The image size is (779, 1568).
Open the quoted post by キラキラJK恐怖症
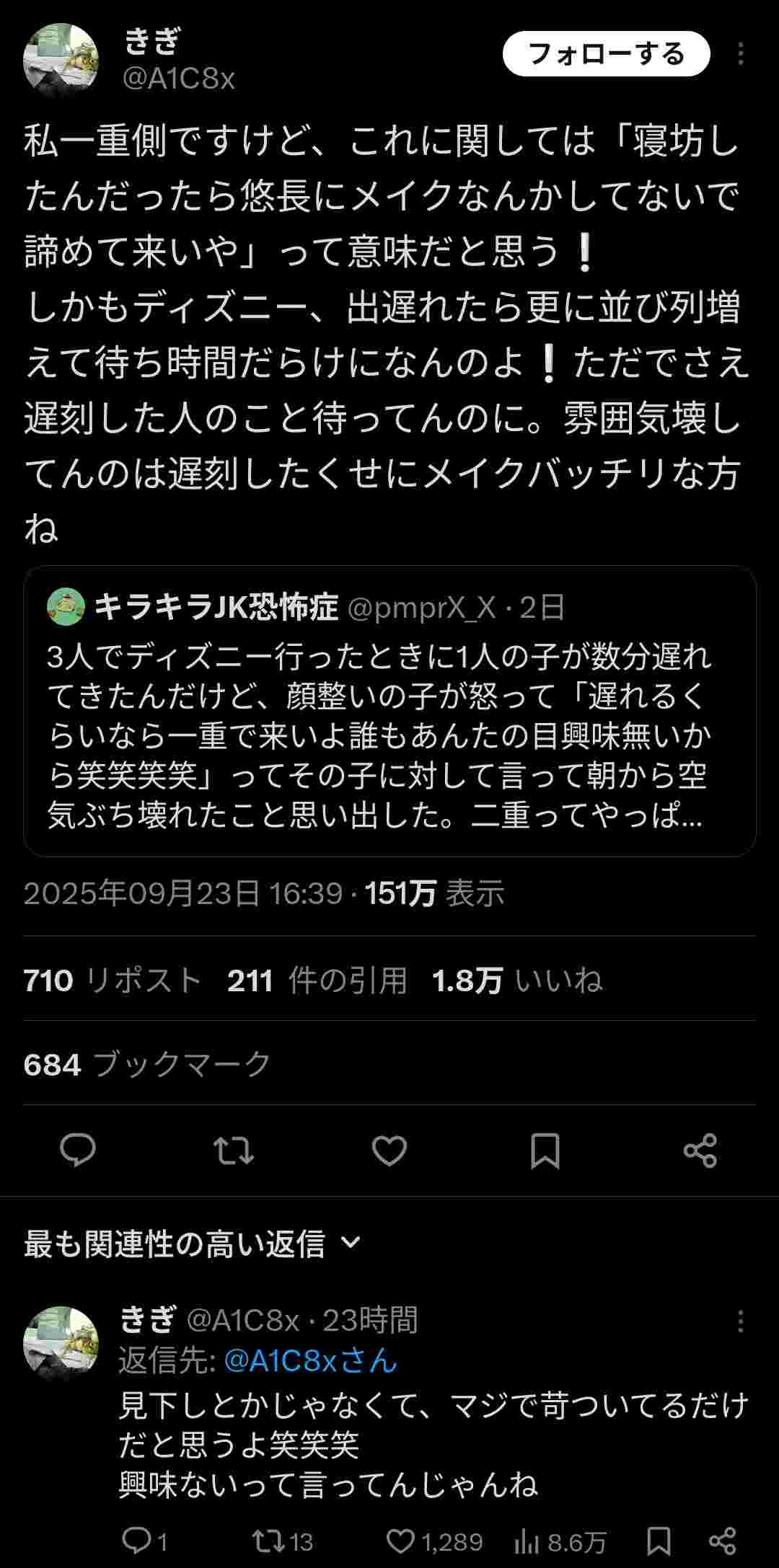click(x=389, y=711)
